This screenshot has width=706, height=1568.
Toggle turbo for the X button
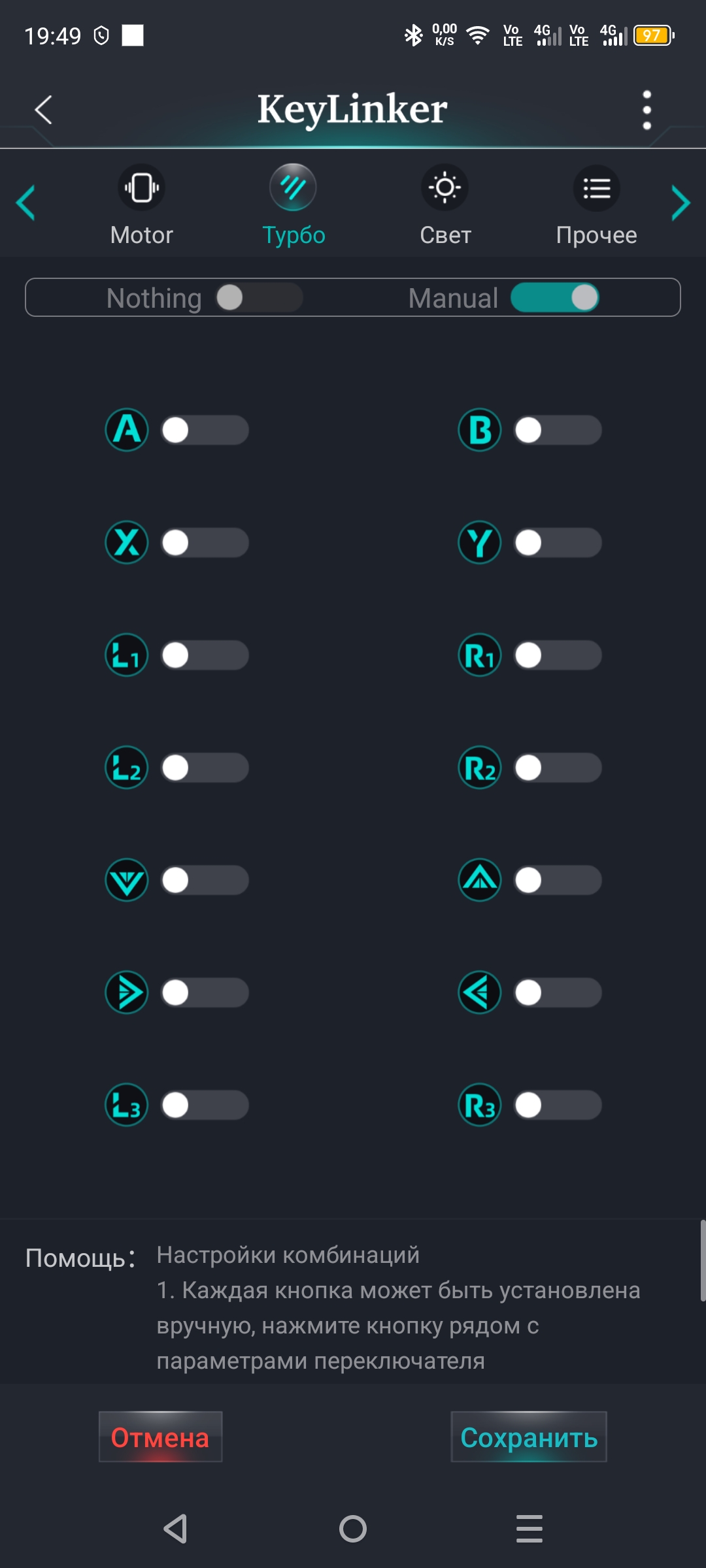coord(205,543)
